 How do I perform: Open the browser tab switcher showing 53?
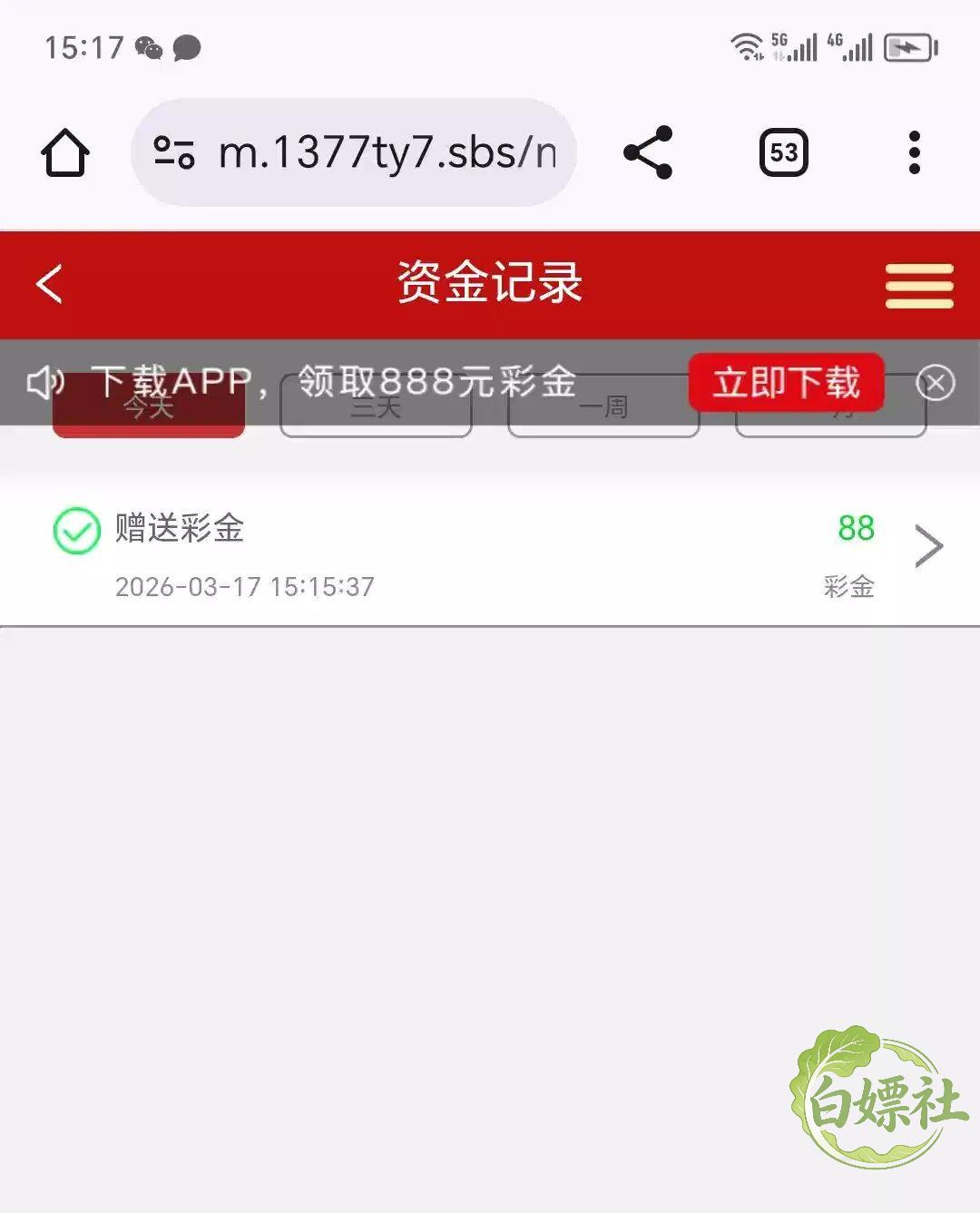(783, 152)
